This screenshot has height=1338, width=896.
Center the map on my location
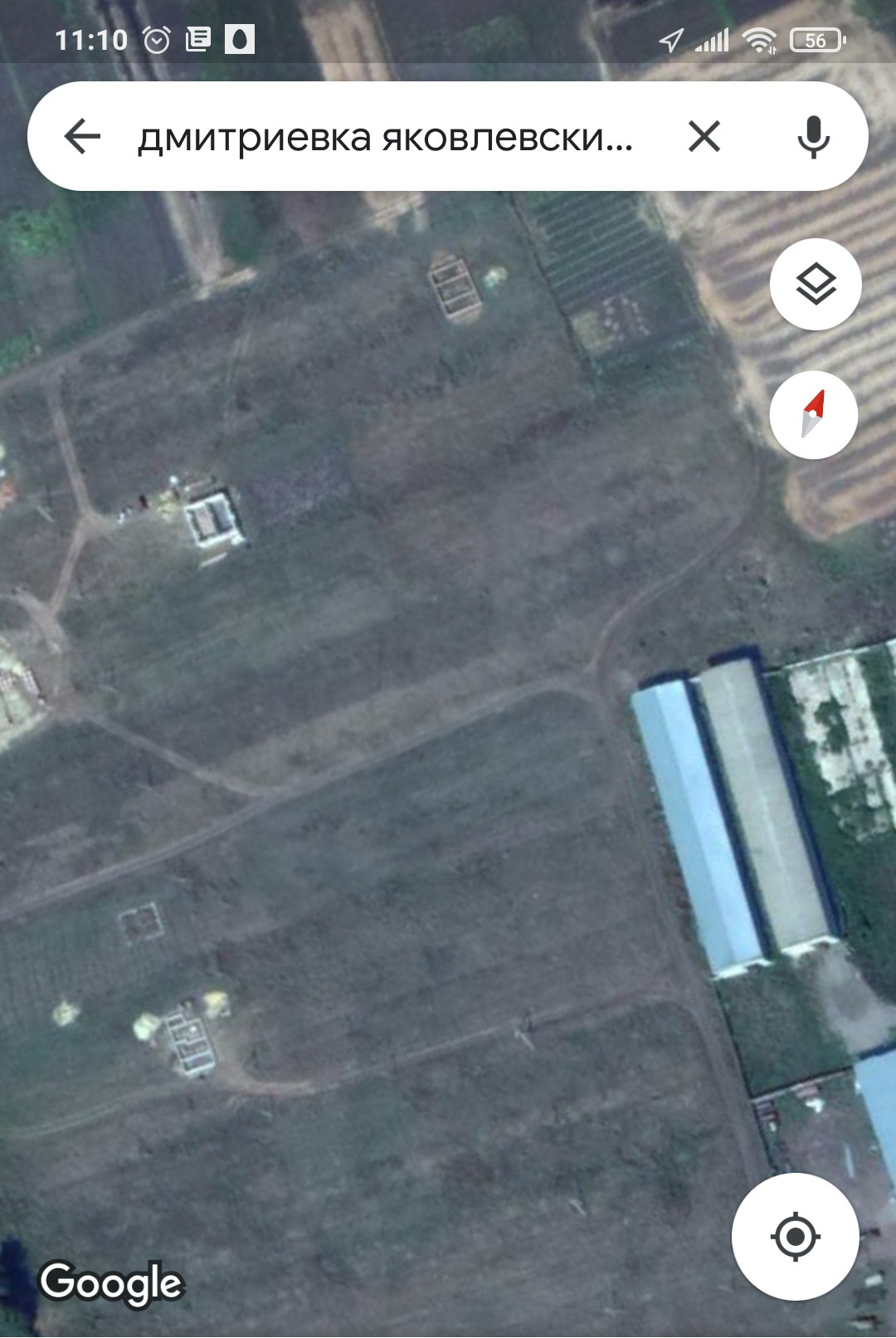pyautogui.click(x=796, y=1237)
